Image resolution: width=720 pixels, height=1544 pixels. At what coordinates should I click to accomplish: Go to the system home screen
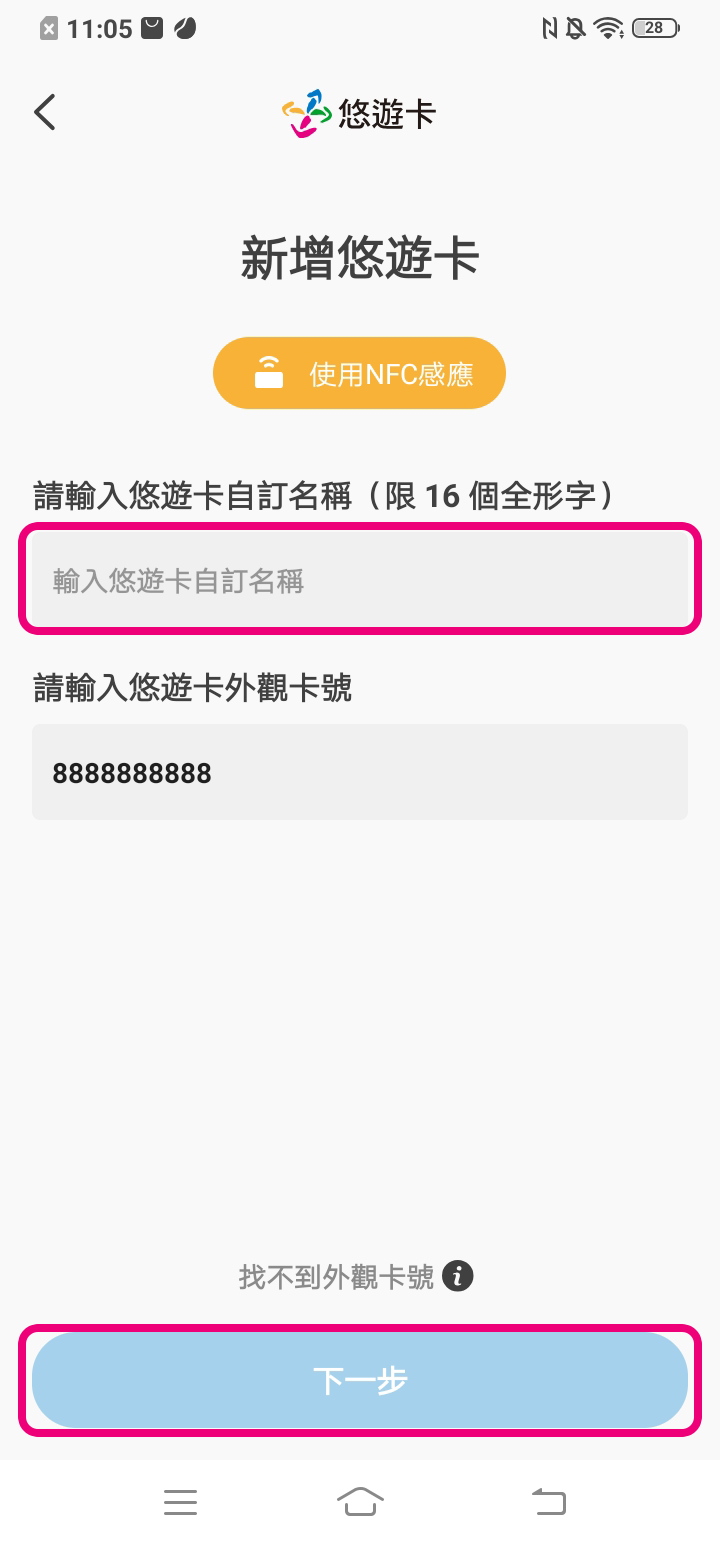coord(360,1501)
